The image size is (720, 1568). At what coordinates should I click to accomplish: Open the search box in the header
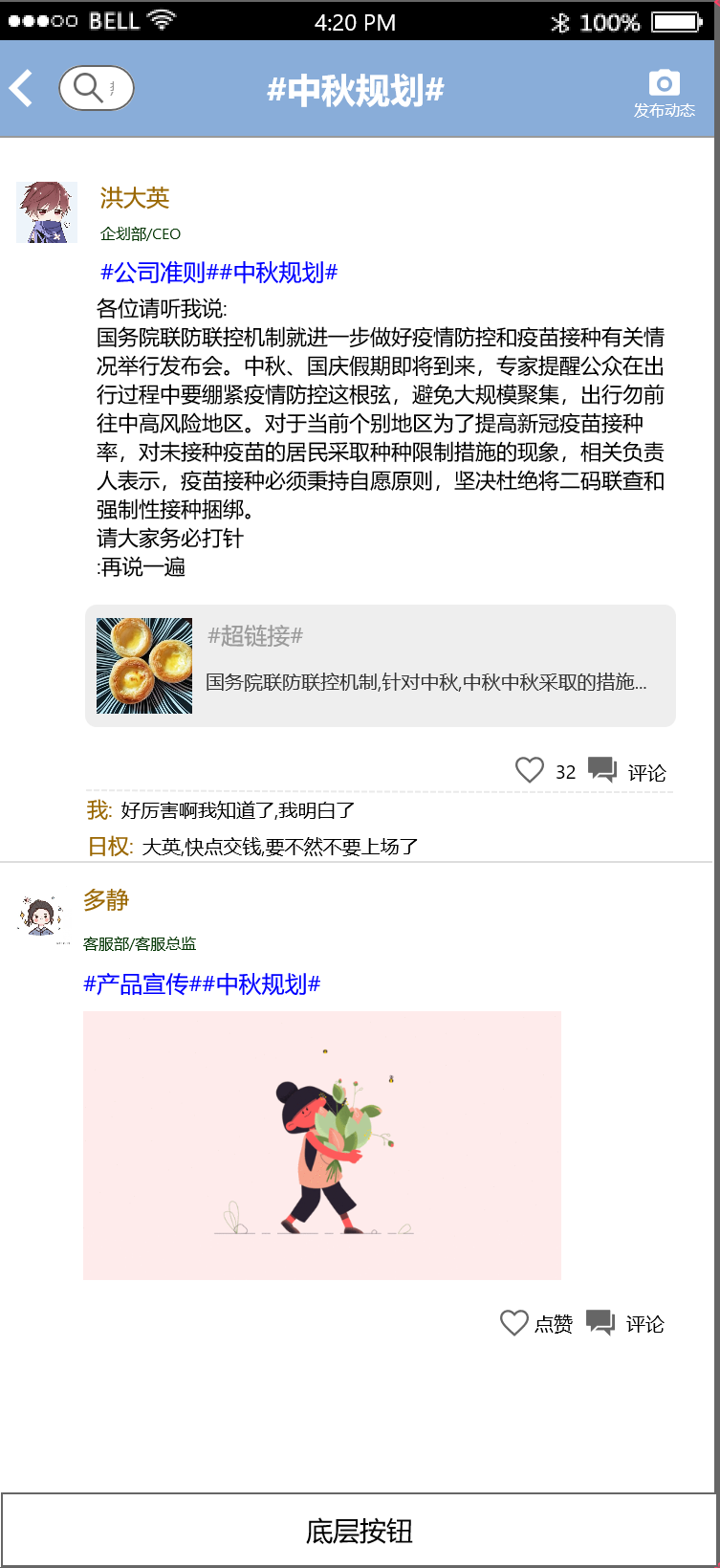[x=96, y=88]
